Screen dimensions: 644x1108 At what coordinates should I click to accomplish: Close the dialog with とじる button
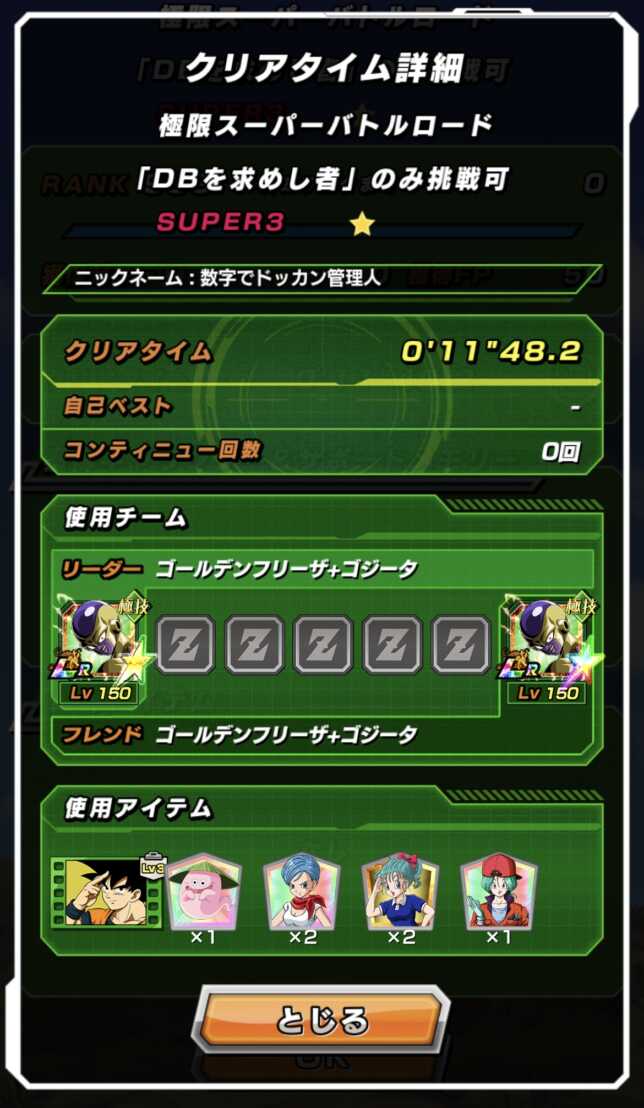tap(321, 1021)
